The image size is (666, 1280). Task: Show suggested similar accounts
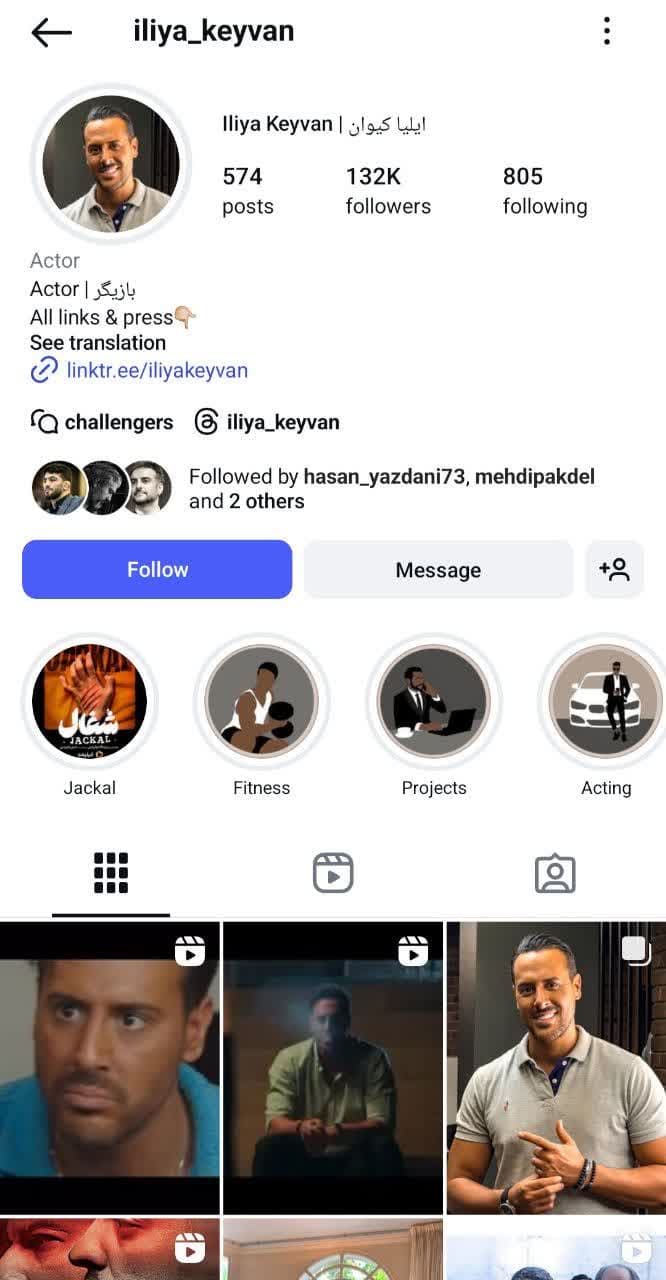click(614, 569)
